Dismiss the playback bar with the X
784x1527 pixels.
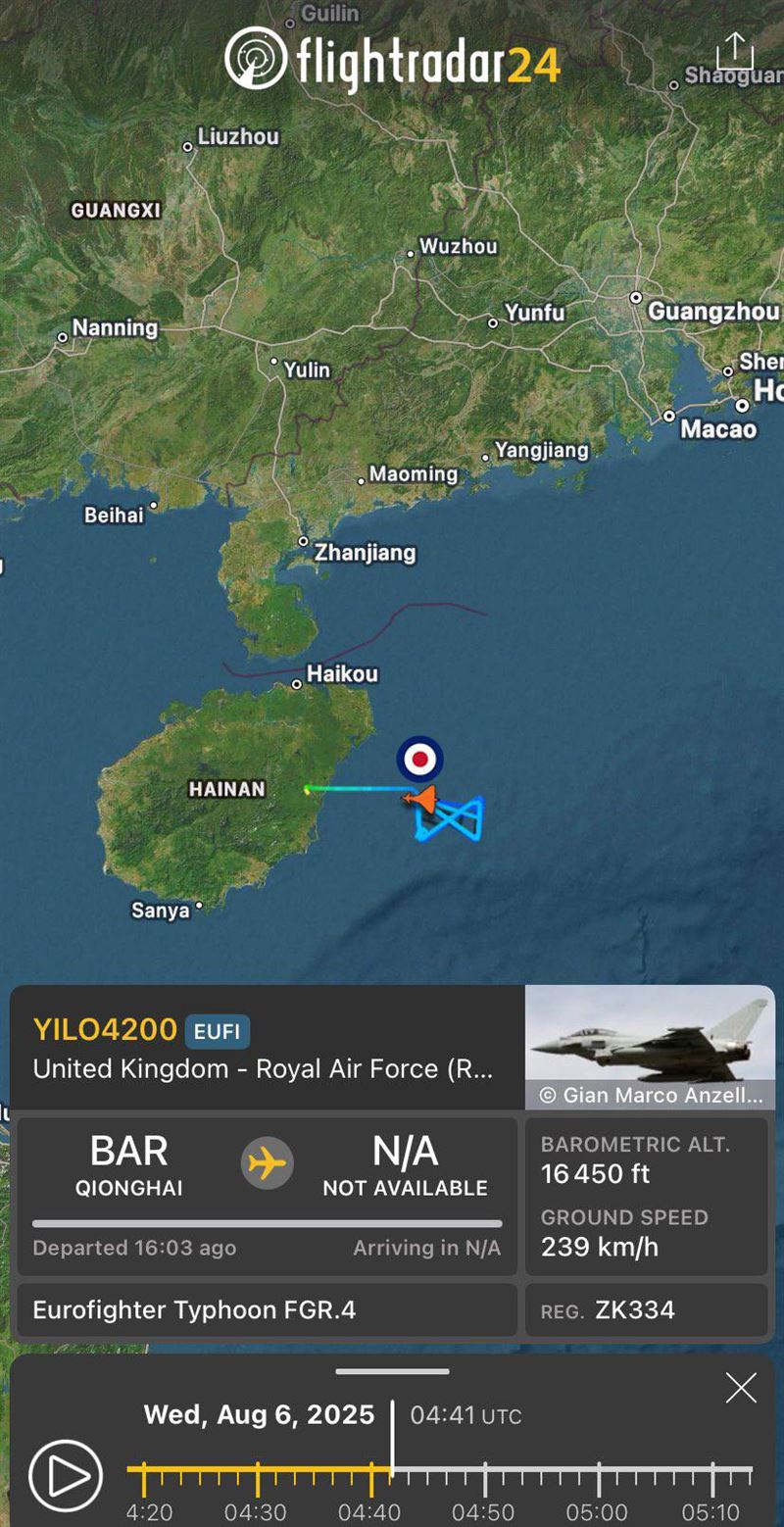click(741, 1388)
